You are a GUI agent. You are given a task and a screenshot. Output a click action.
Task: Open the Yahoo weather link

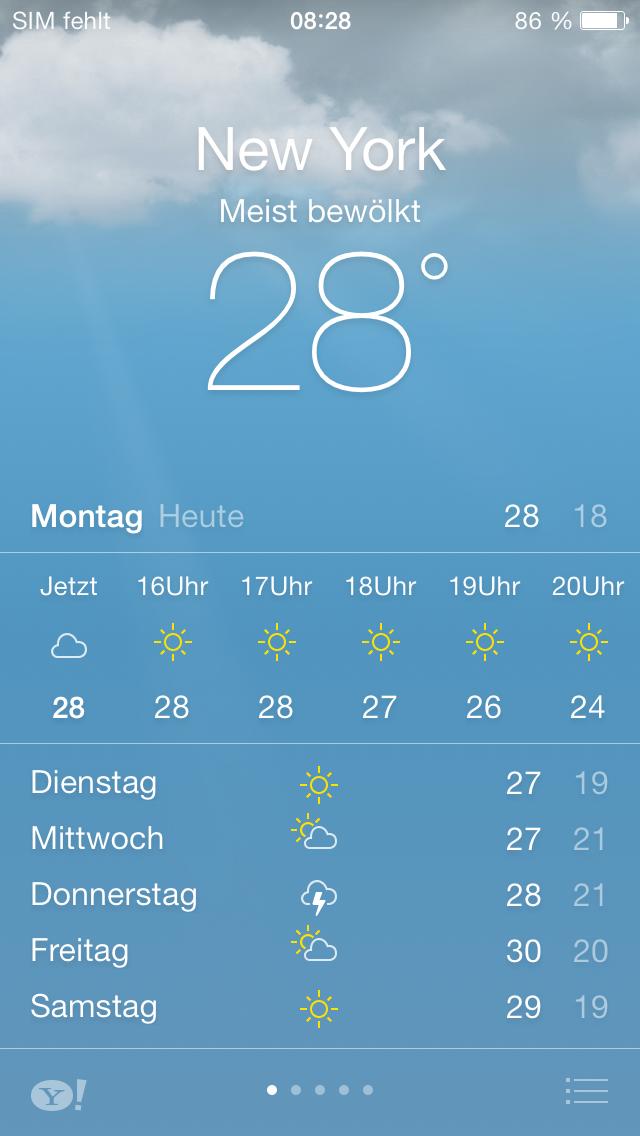pyautogui.click(x=59, y=1095)
